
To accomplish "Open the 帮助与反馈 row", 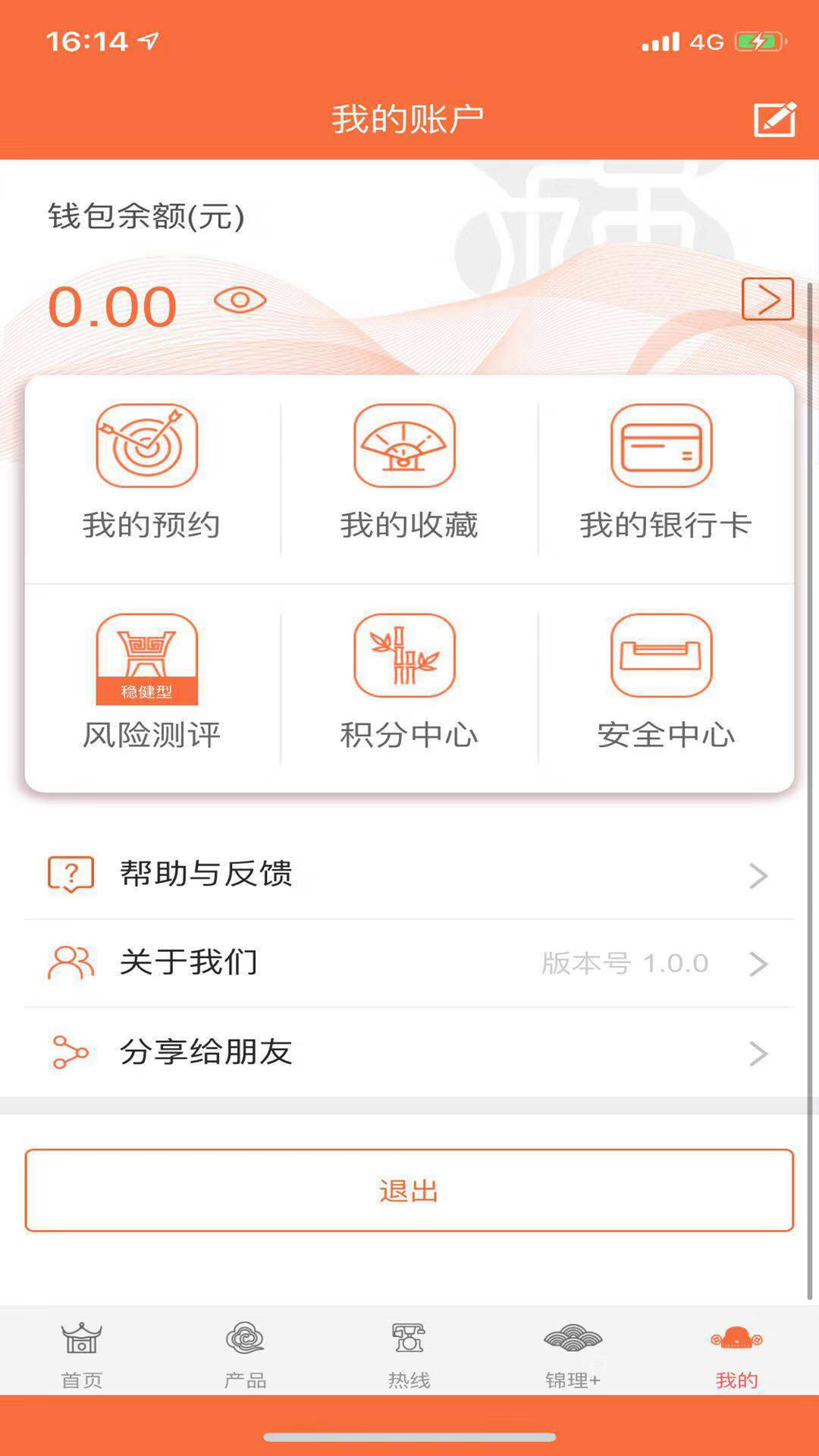I will [x=409, y=874].
